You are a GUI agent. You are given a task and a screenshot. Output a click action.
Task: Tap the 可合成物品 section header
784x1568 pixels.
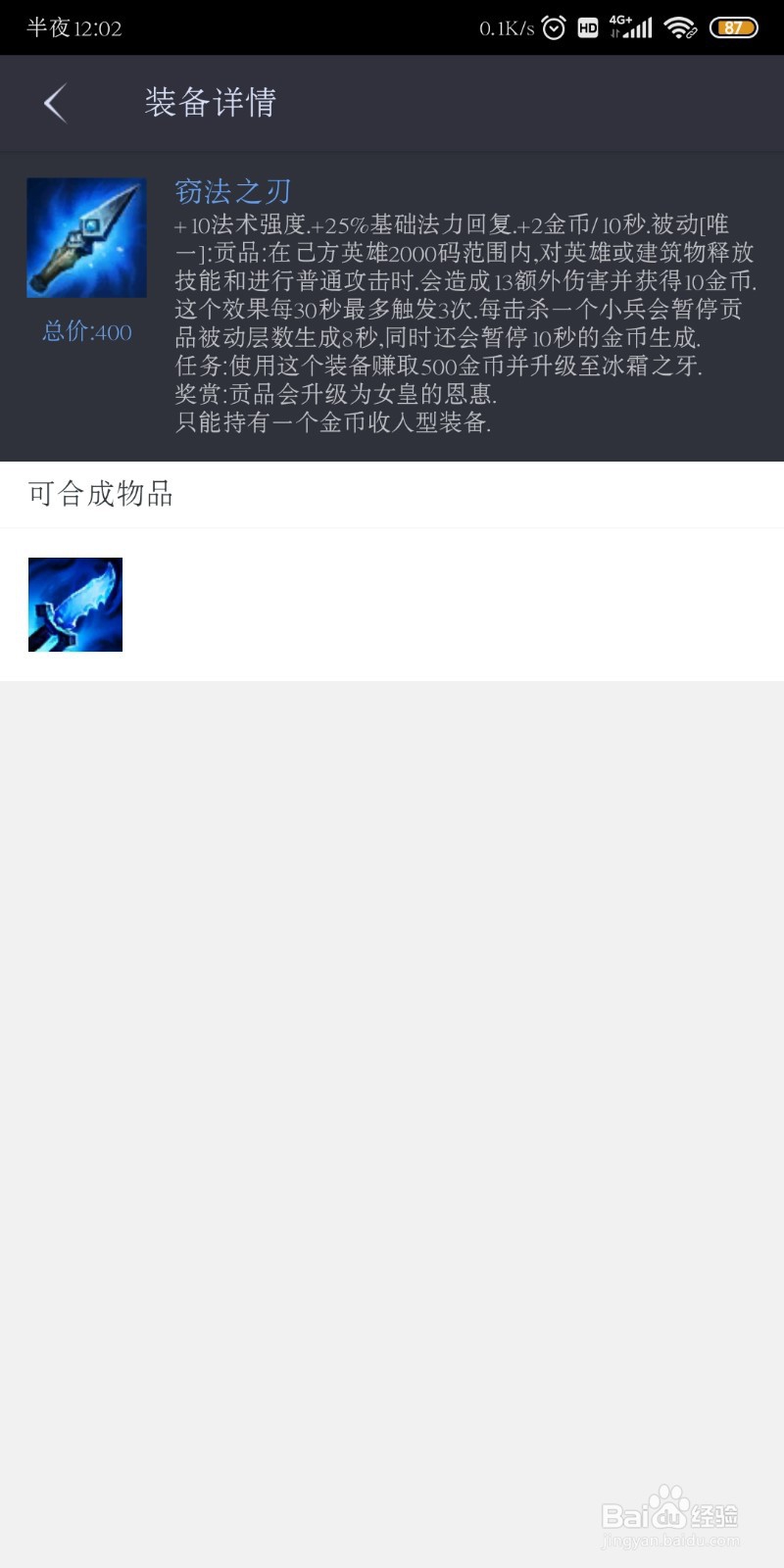click(x=100, y=496)
